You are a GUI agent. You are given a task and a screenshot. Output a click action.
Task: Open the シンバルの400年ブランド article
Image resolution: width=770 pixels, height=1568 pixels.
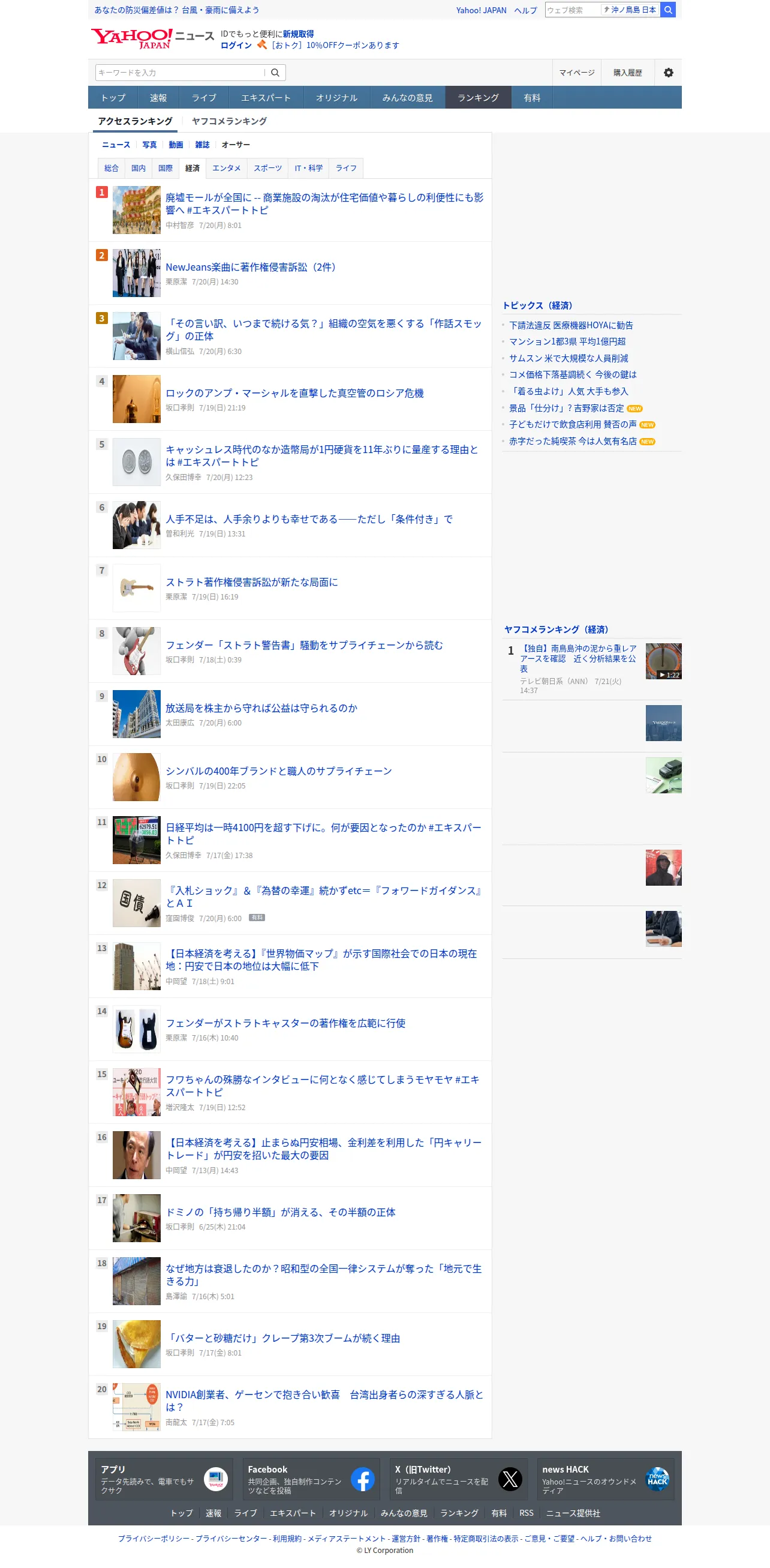click(279, 771)
